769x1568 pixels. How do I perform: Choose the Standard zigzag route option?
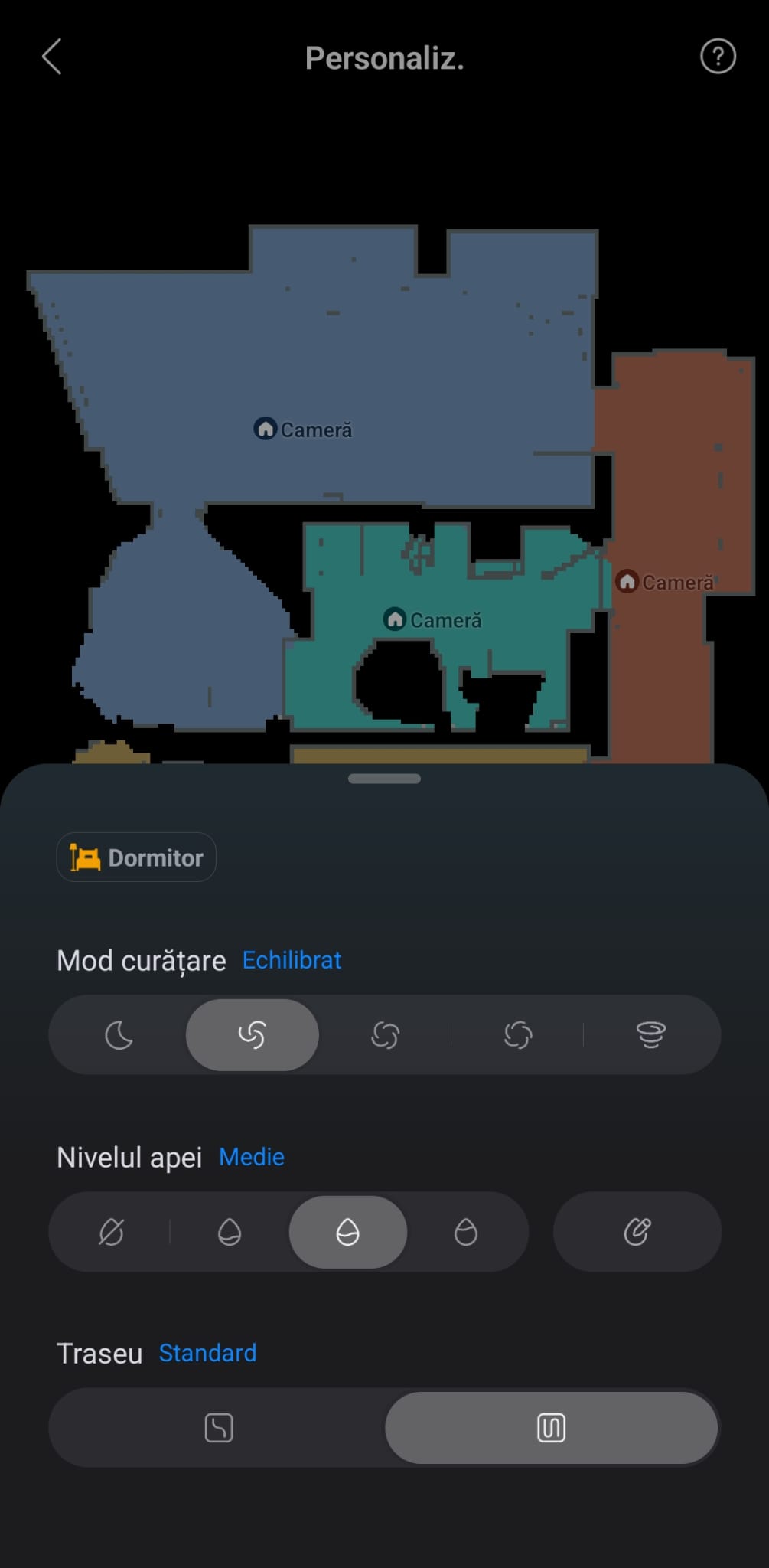[x=551, y=1428]
